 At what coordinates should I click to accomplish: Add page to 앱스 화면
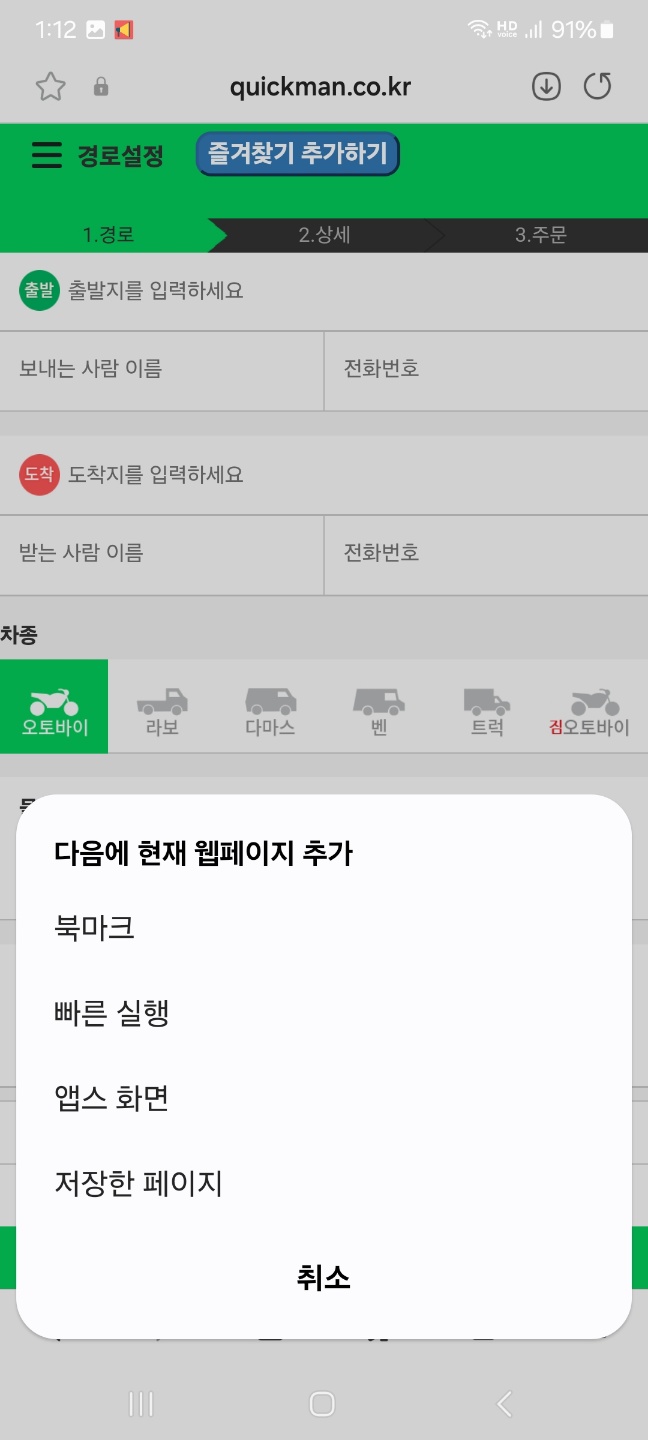[x=111, y=1098]
